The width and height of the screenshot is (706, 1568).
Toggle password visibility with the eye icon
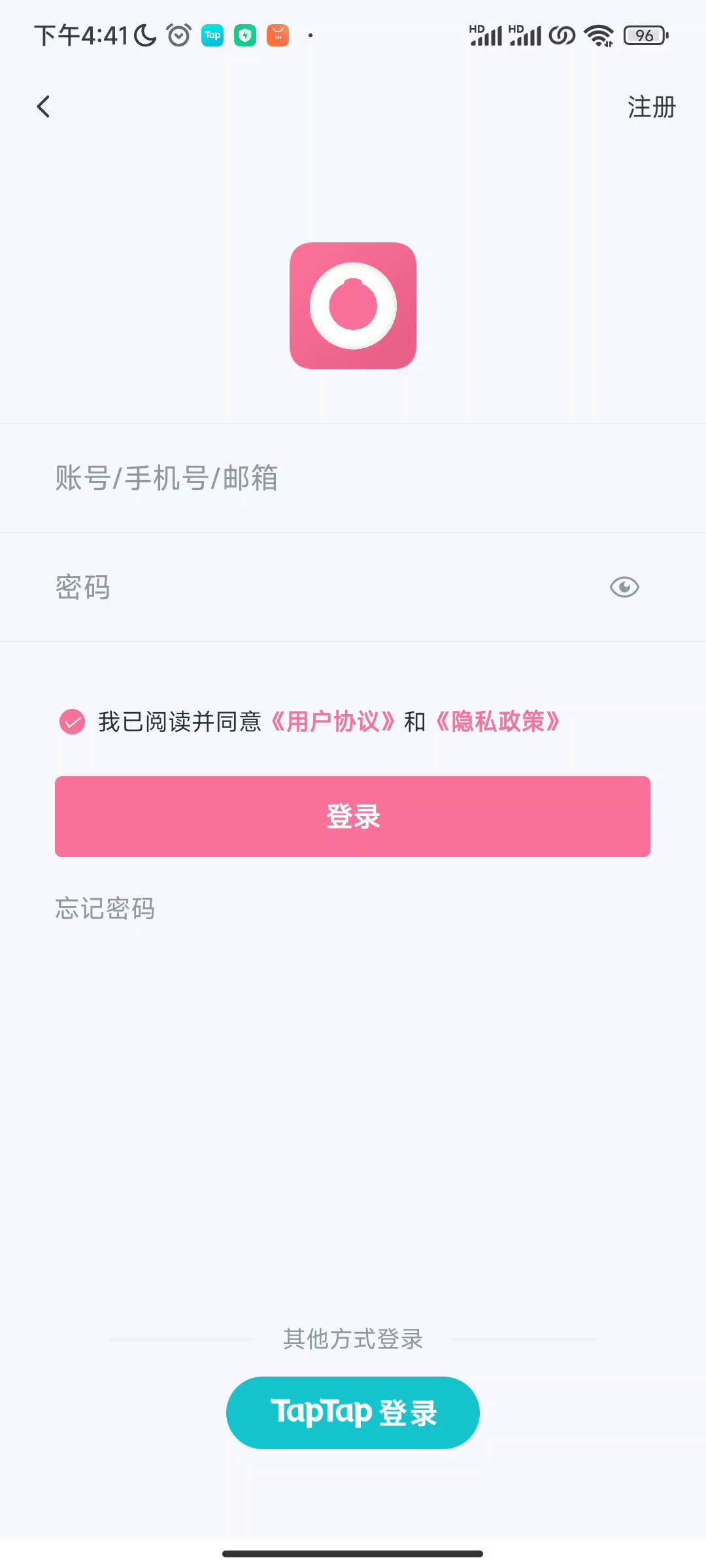point(624,587)
